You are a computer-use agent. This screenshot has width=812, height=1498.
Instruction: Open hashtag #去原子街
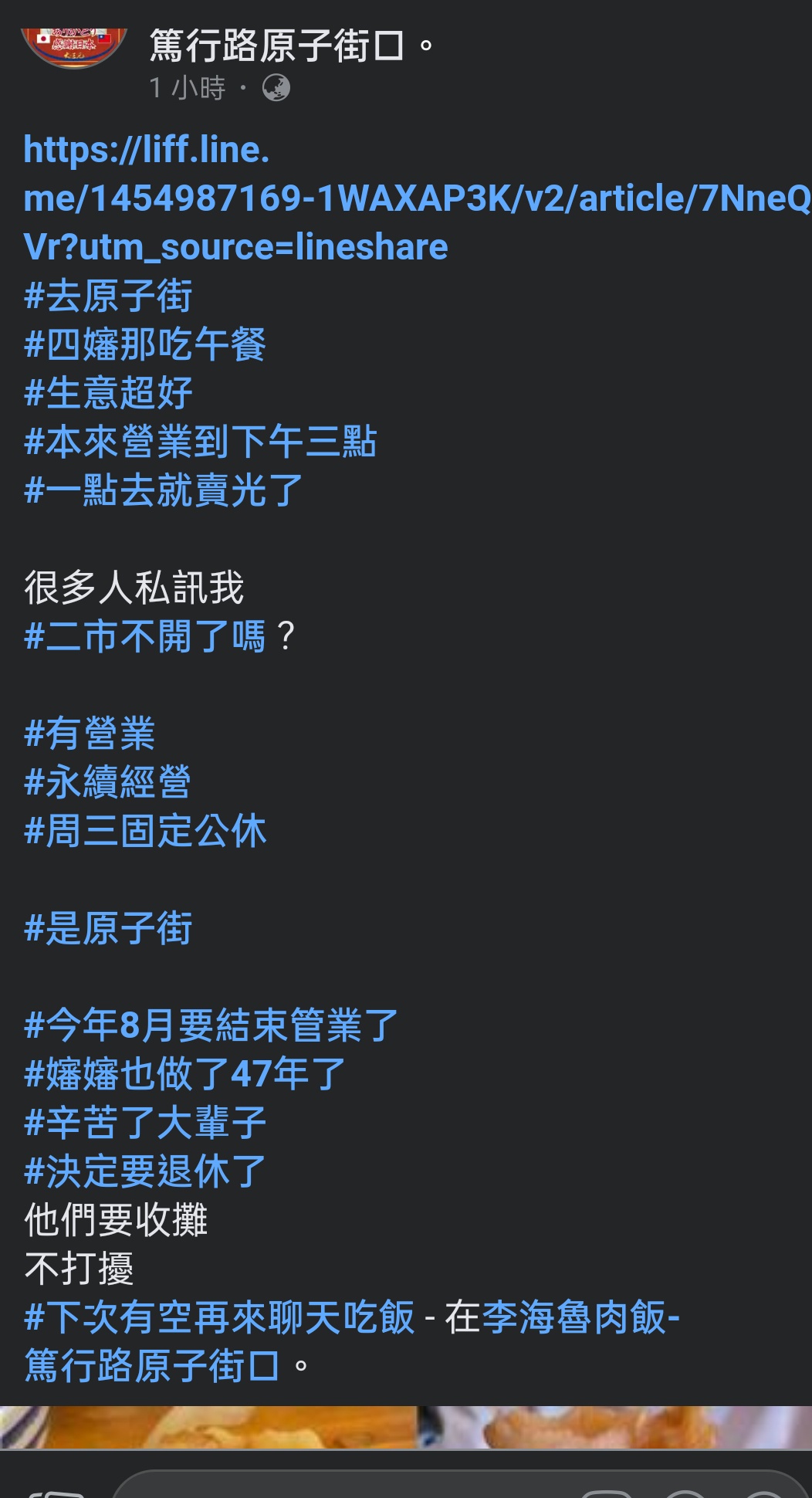tap(108, 296)
